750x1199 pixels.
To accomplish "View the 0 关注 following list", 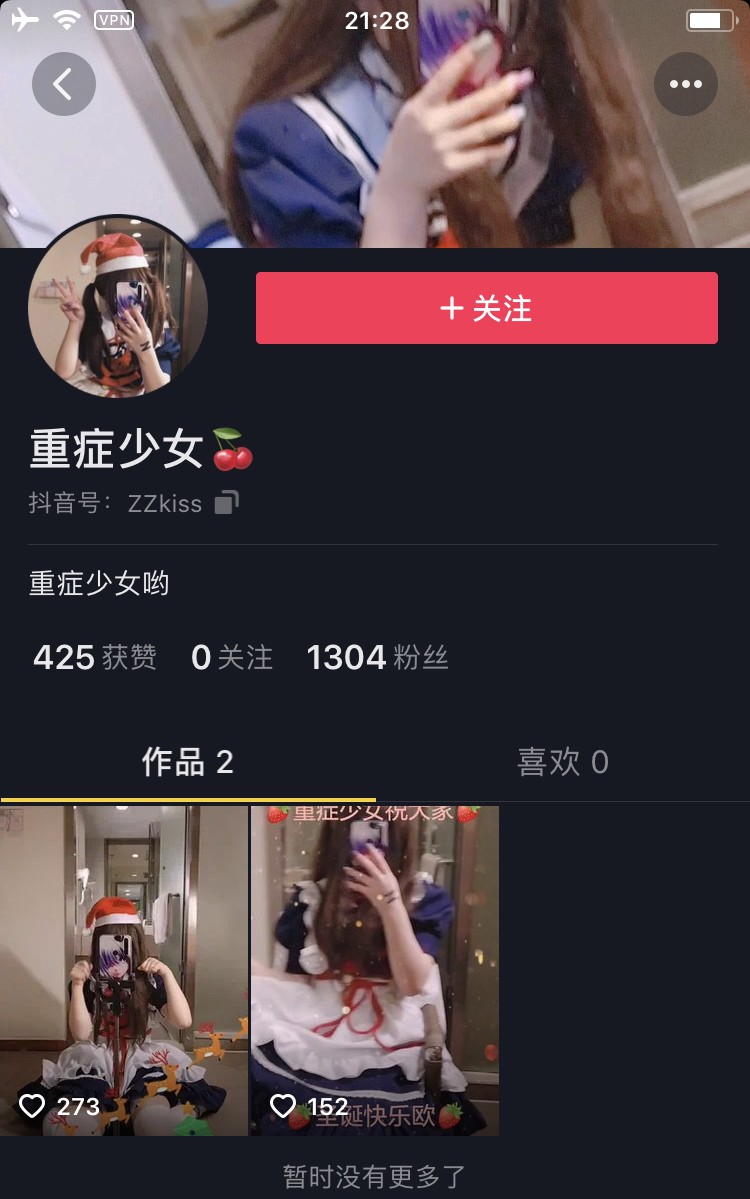I will tap(232, 657).
